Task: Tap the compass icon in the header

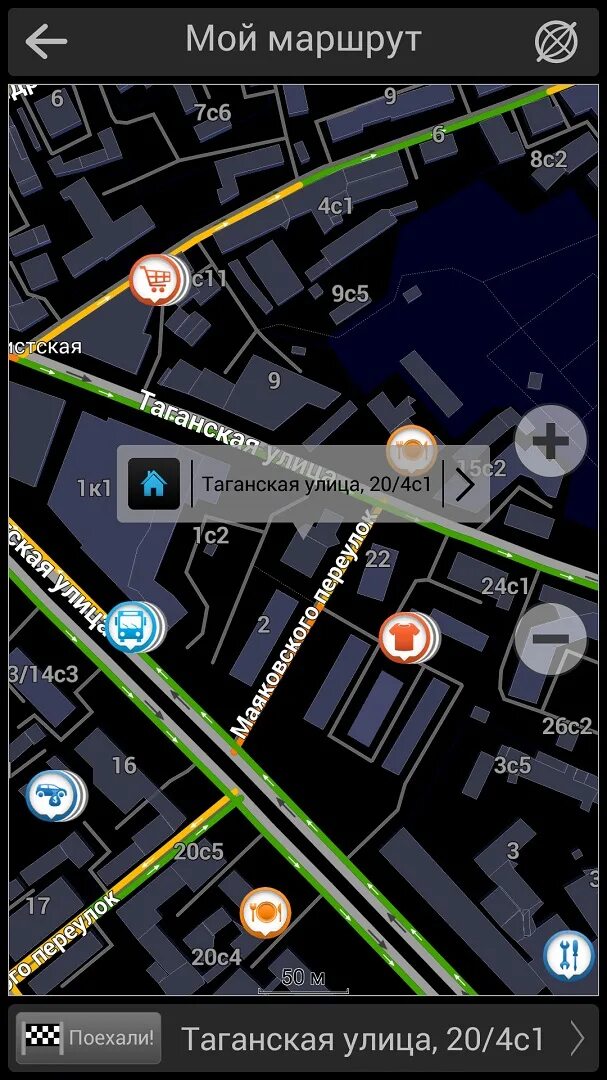Action: 556,41
